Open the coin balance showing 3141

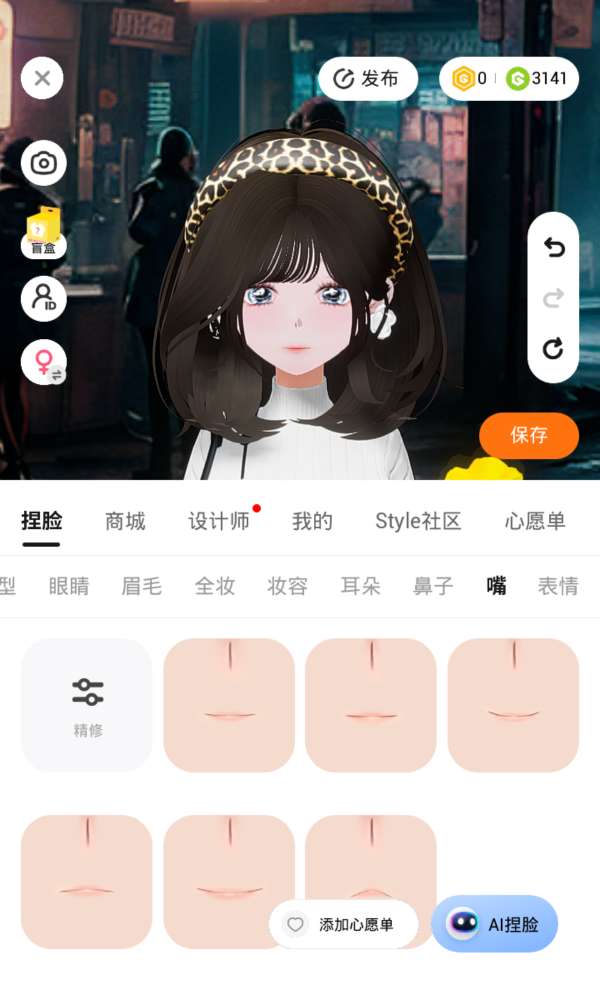tap(537, 79)
